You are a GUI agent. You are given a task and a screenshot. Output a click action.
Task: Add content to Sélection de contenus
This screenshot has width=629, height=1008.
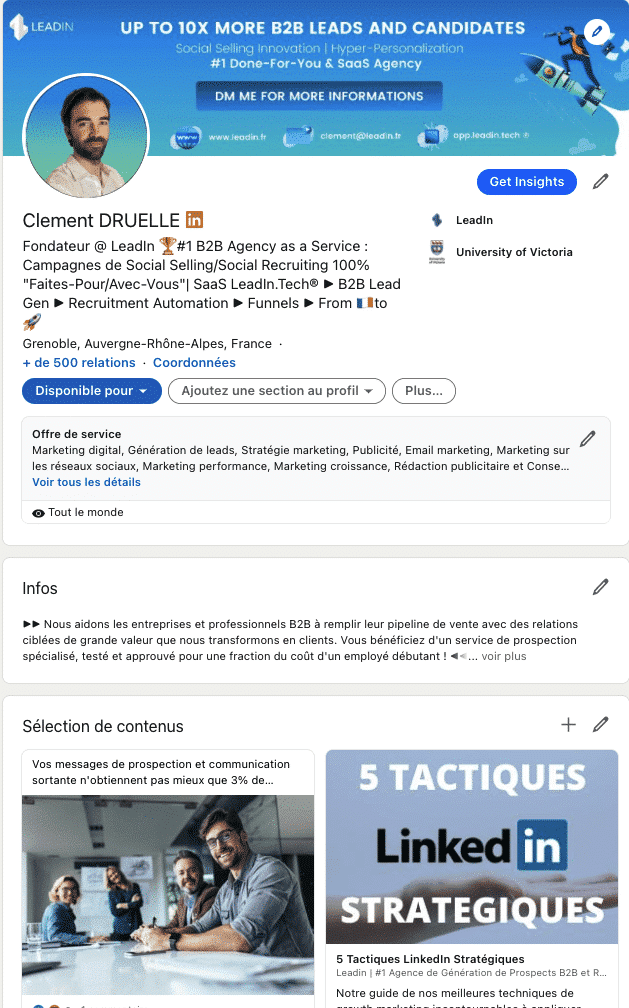[568, 725]
